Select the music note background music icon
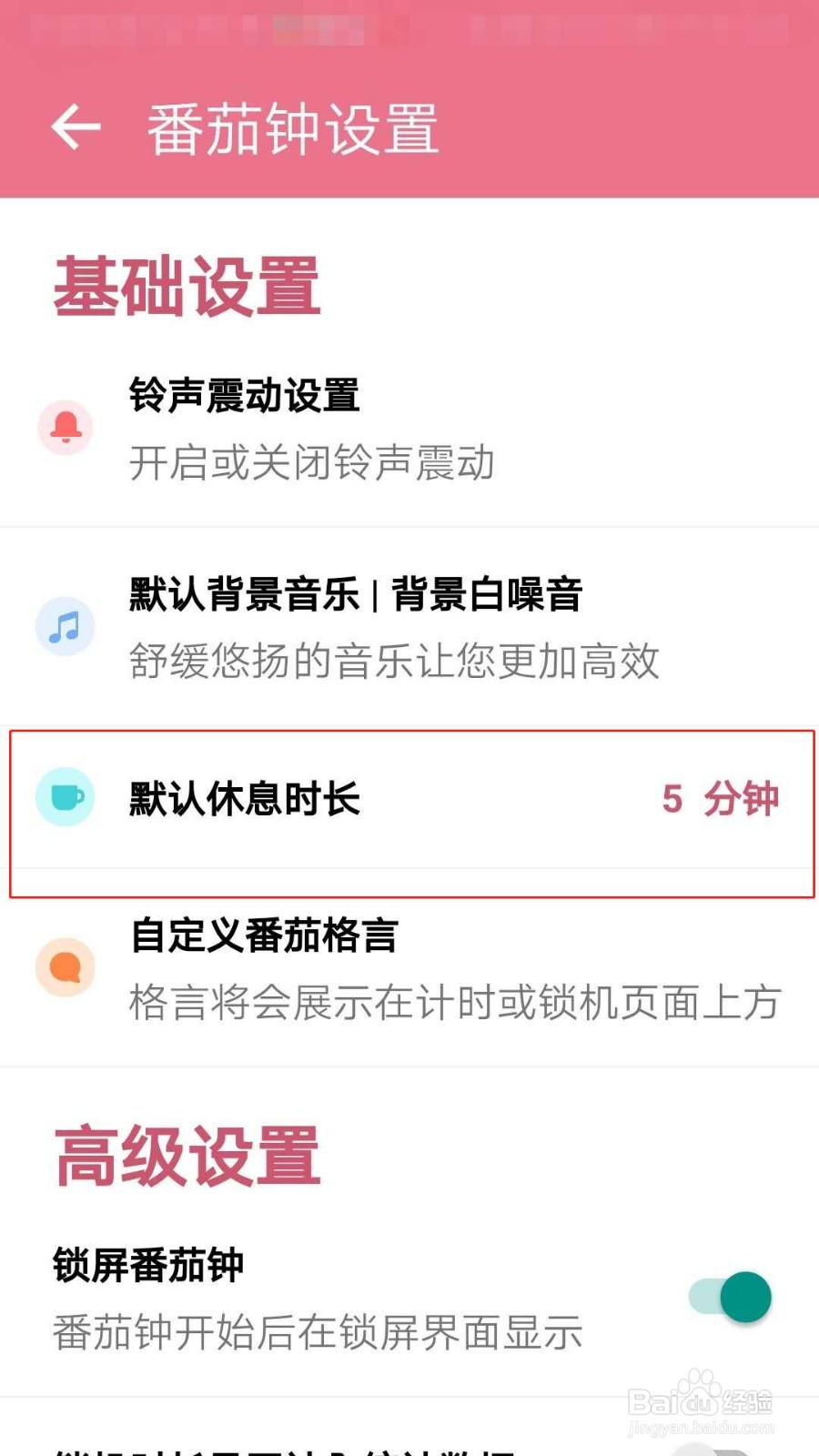Screen dimensions: 819x1456 click(66, 626)
